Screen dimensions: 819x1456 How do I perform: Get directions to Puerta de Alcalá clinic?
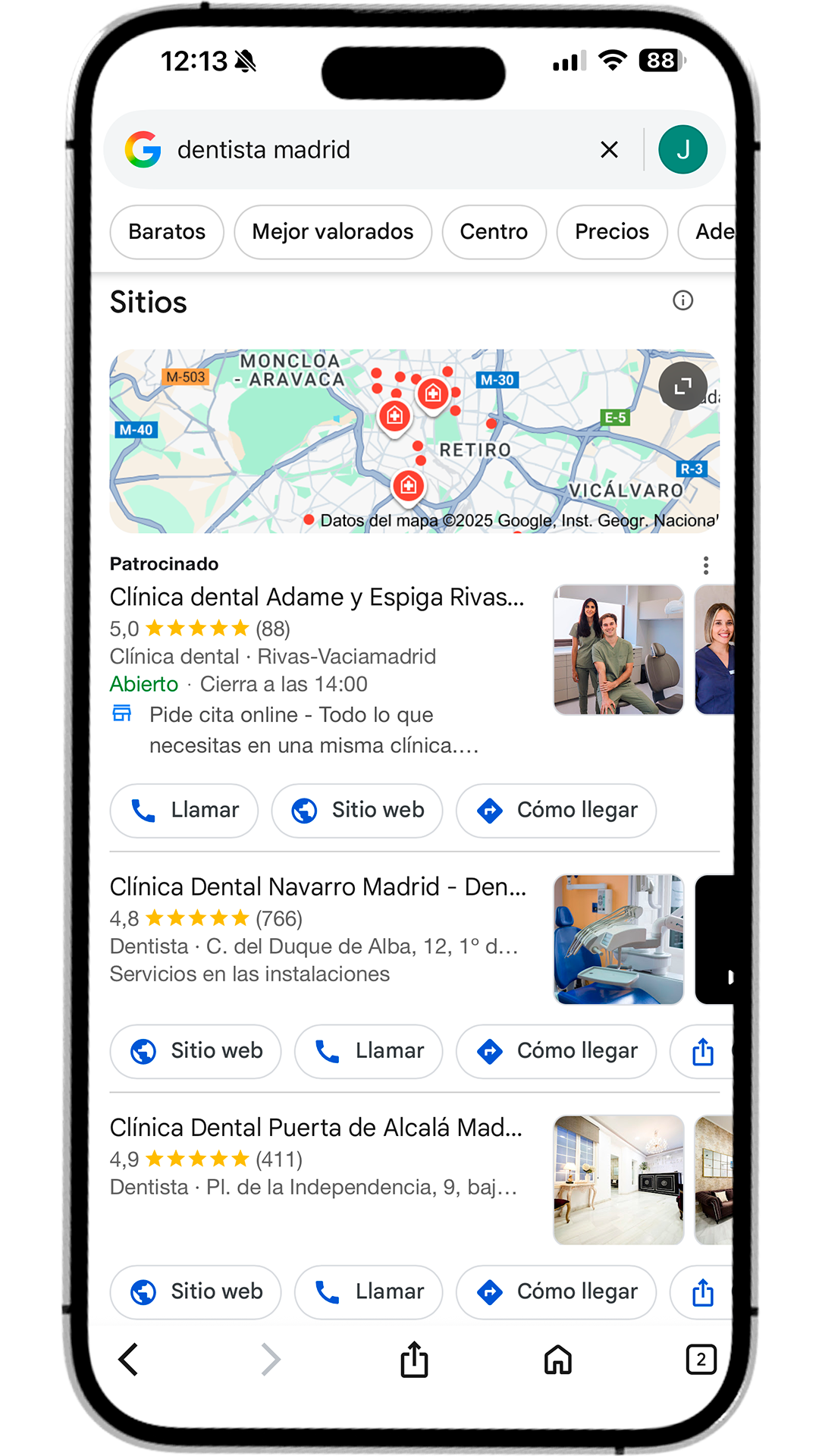(556, 1292)
